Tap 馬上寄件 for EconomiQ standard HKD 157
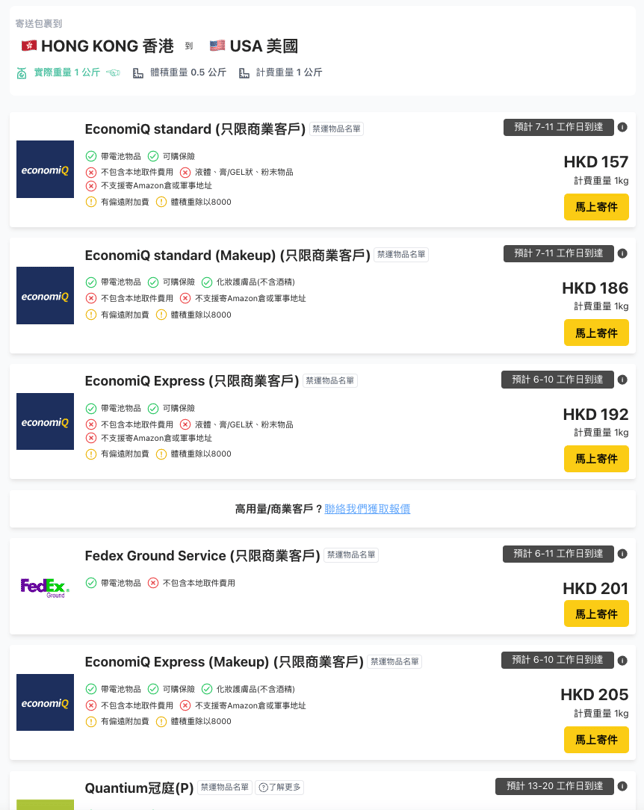 tap(596, 207)
